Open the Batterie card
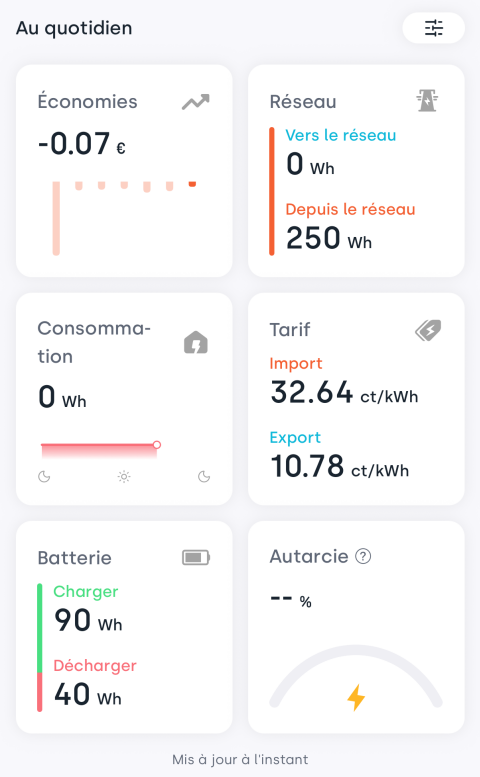The image size is (480, 777). pos(124,627)
